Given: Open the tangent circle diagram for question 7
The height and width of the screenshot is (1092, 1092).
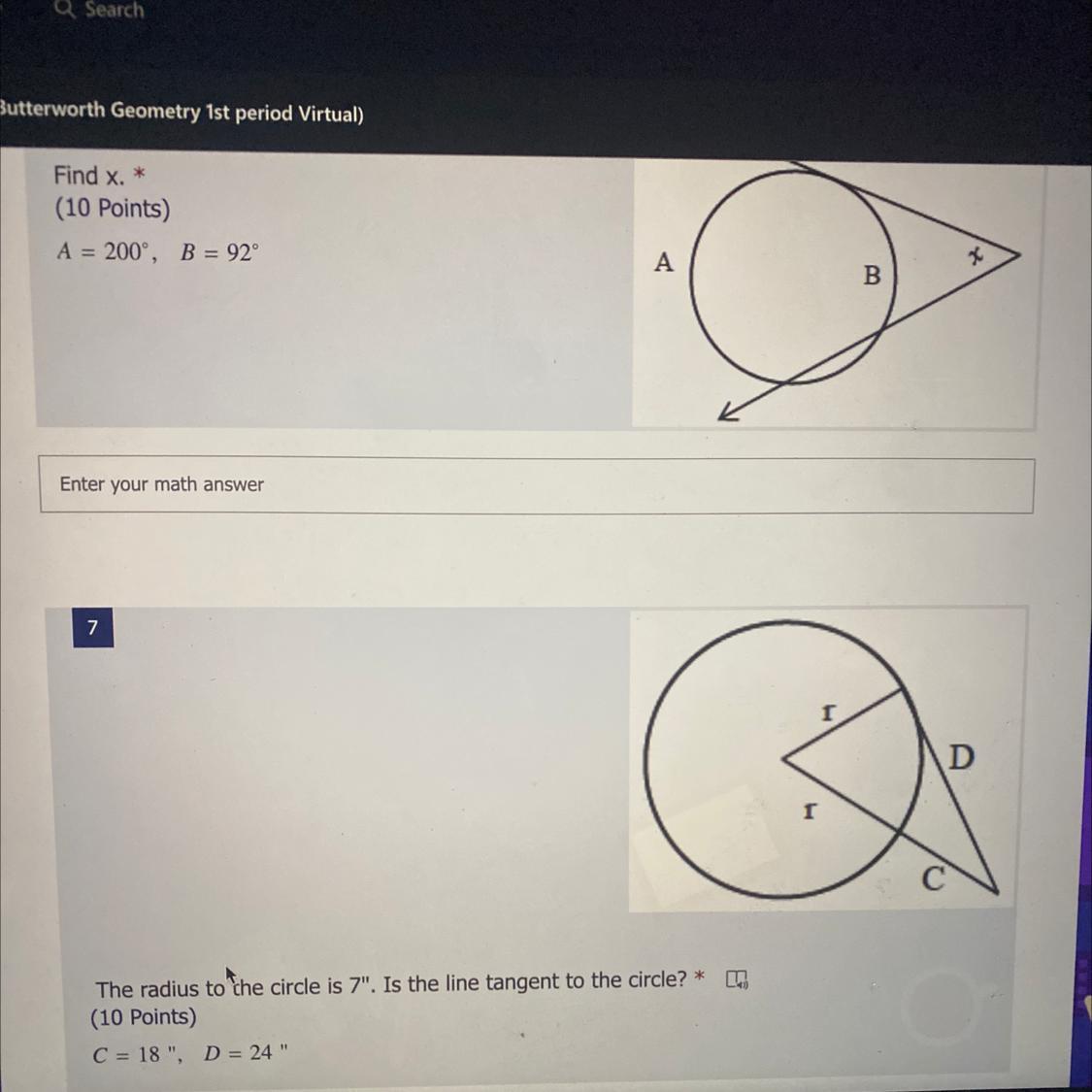Looking at the screenshot, I should click(821, 760).
